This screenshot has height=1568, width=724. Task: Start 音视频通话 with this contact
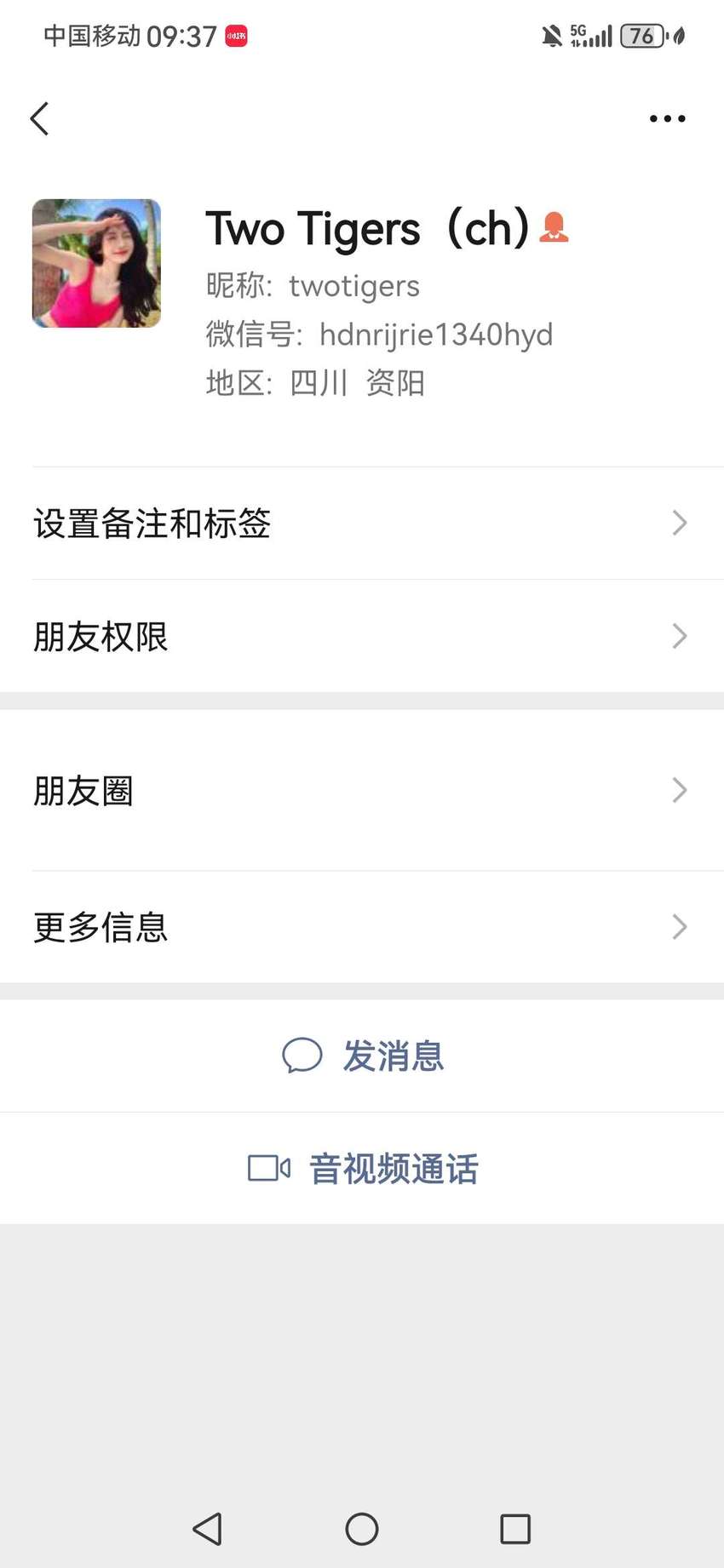(x=362, y=1168)
